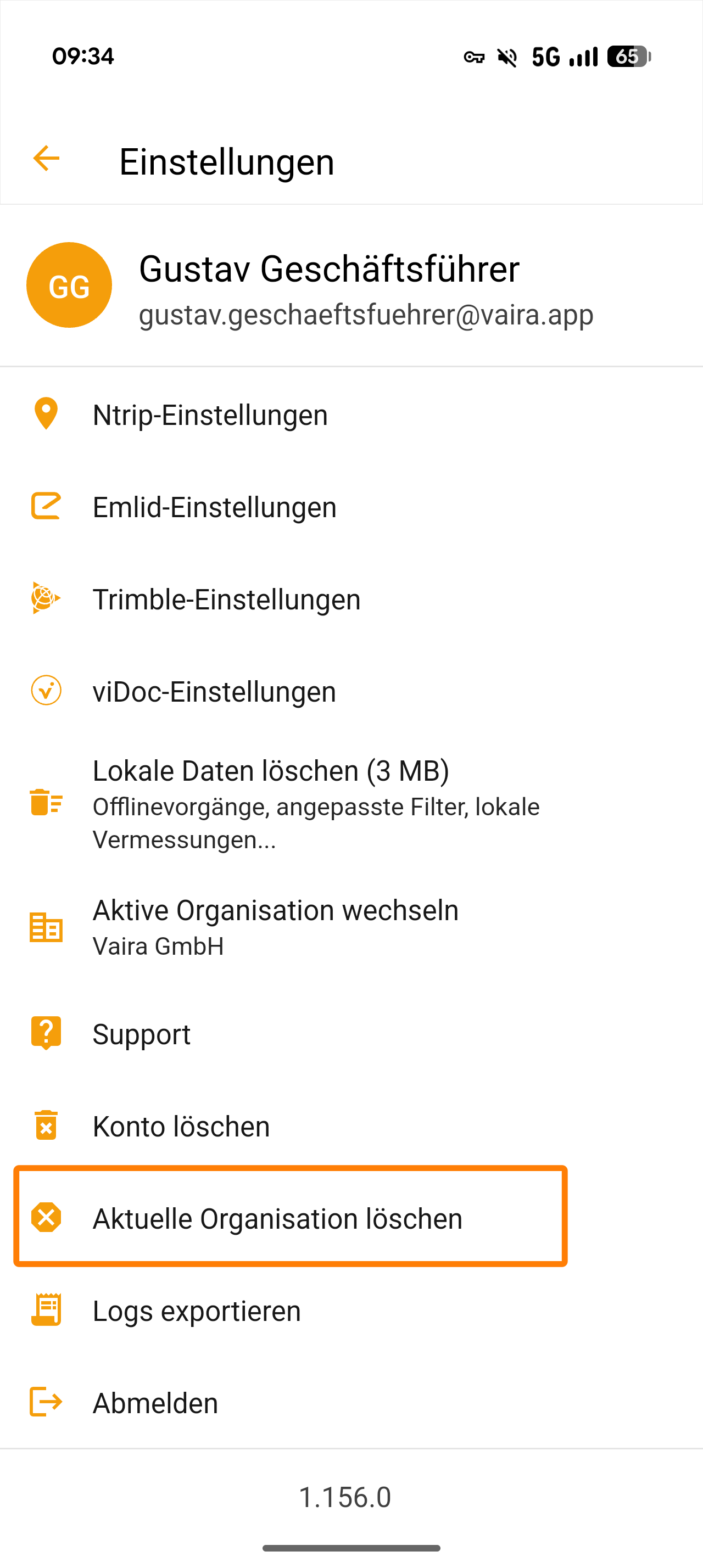Screen dimensions: 703x1568
Task: Choose Konto löschen
Action: tap(181, 1126)
